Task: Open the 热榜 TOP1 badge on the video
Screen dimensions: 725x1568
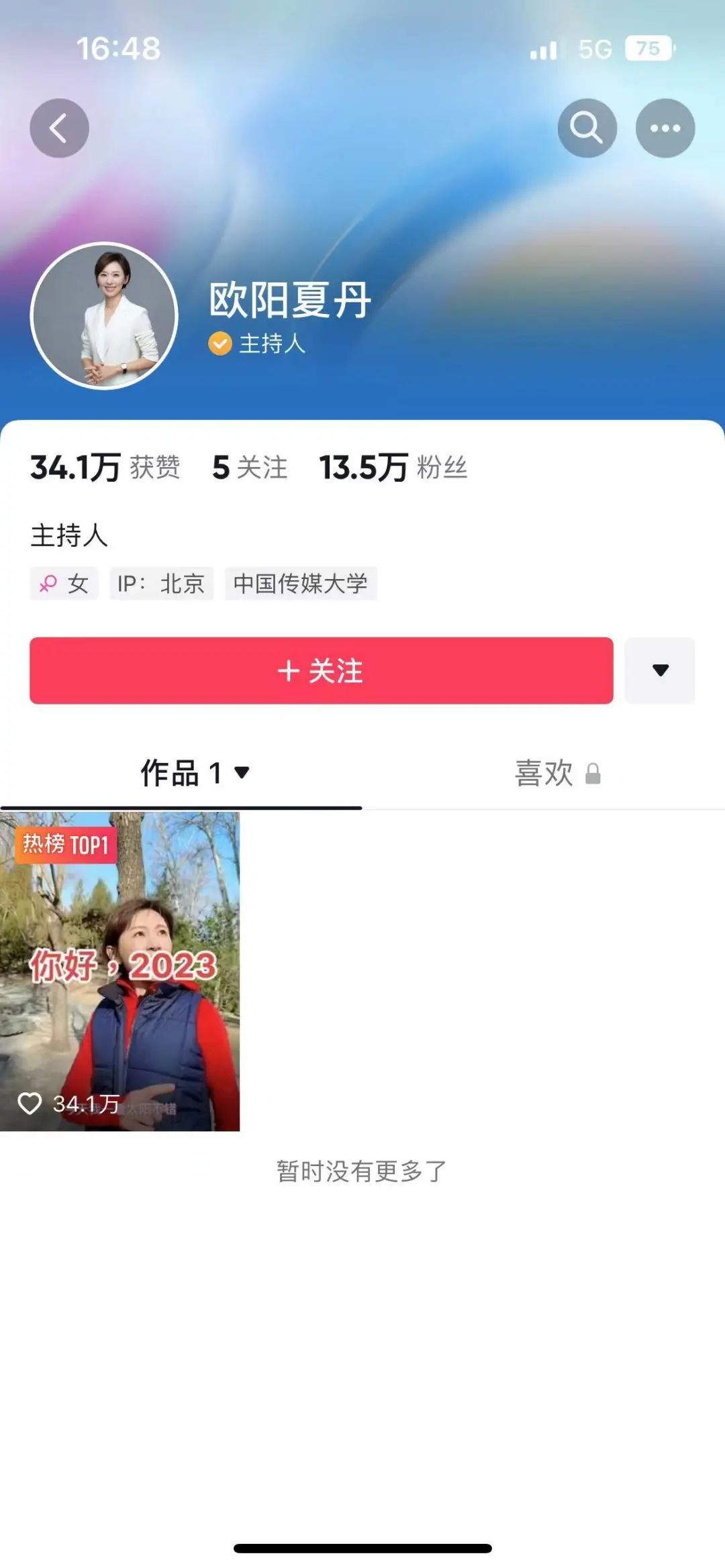Action: pos(66,844)
